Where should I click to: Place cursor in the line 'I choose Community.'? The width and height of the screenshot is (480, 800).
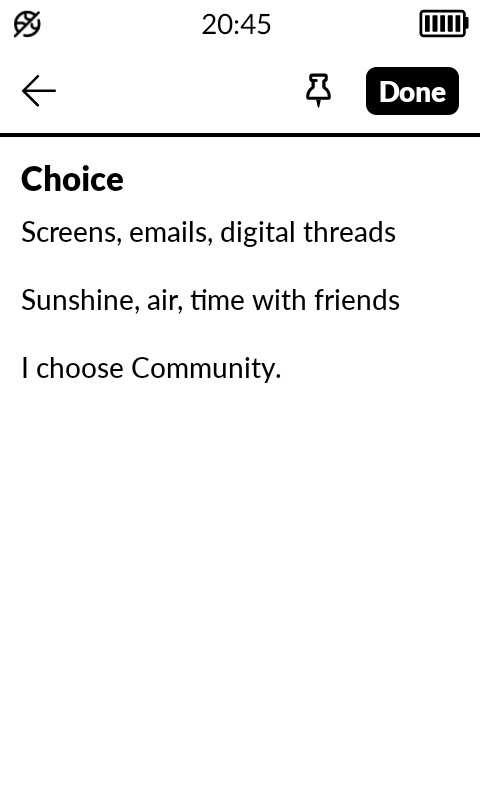(151, 368)
